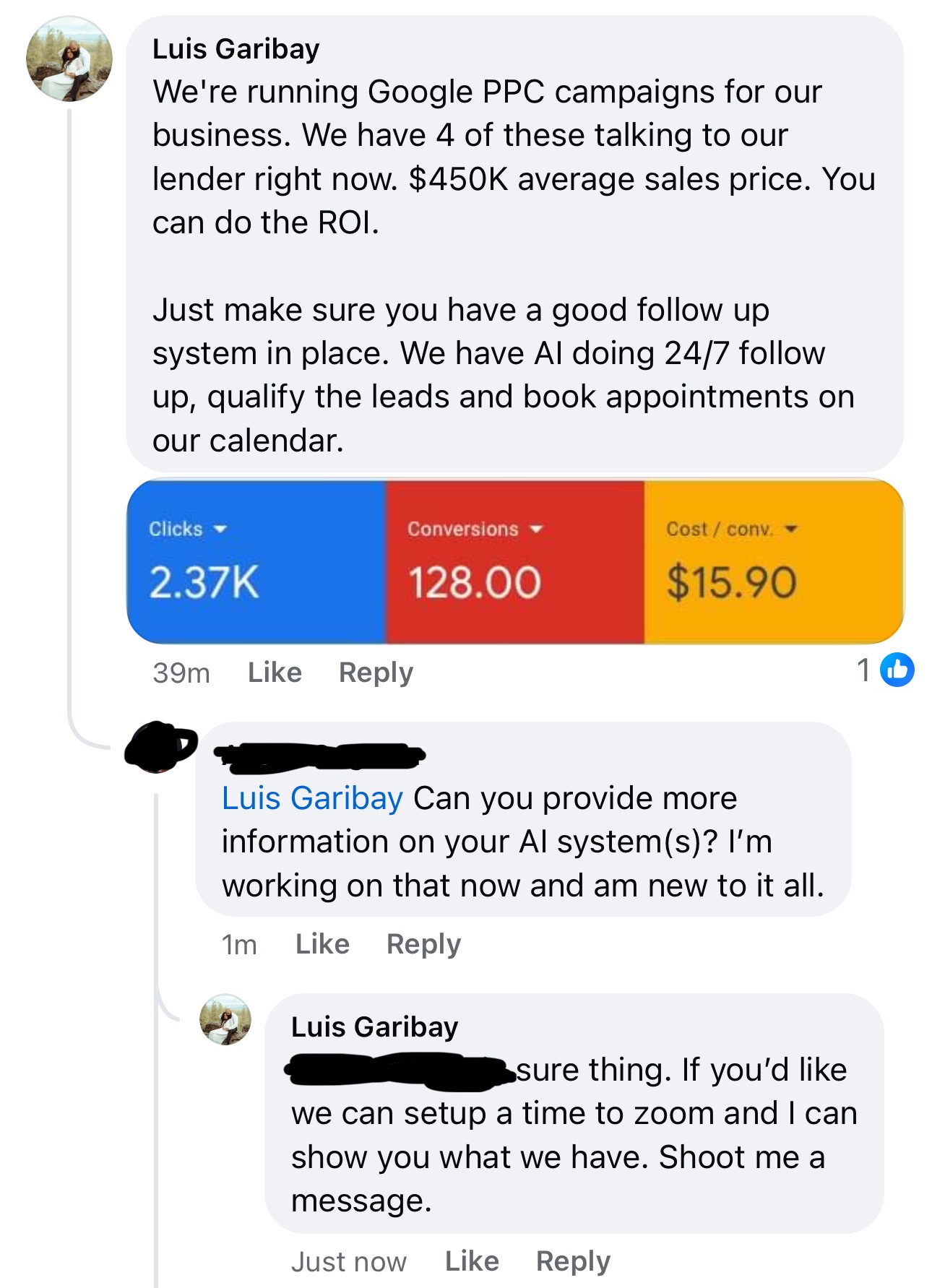Like Luis Garibay's "sure thing" reply
932x1288 pixels.
pyautogui.click(x=472, y=1261)
